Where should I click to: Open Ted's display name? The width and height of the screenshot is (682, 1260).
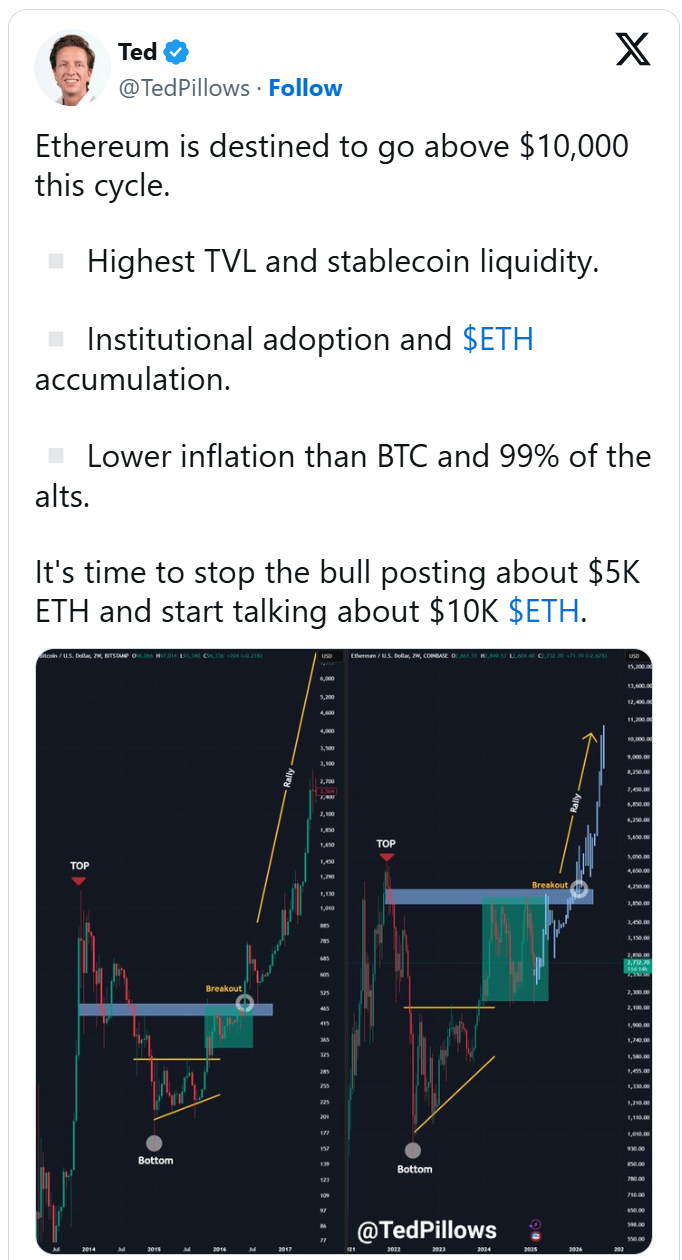(x=137, y=51)
